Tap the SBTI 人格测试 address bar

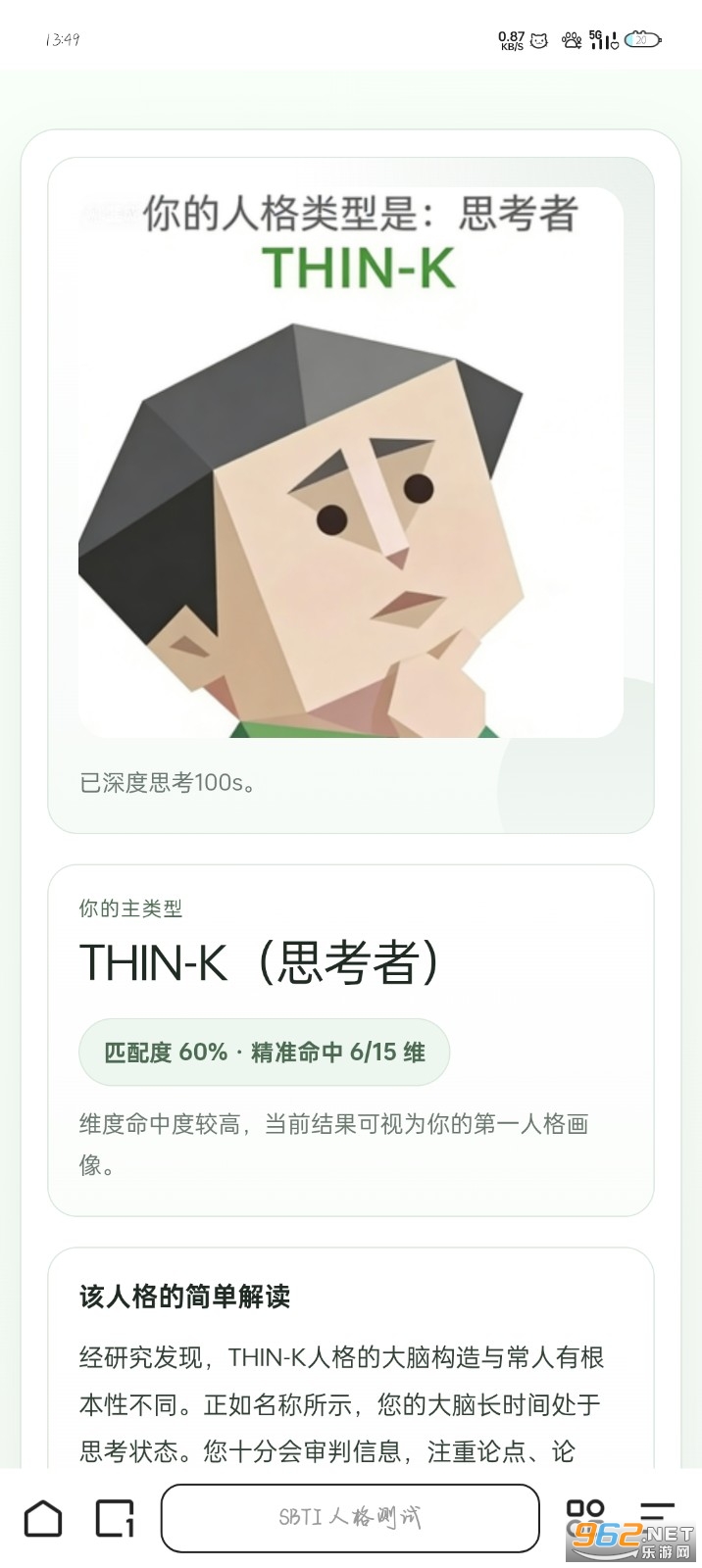tap(350, 1518)
